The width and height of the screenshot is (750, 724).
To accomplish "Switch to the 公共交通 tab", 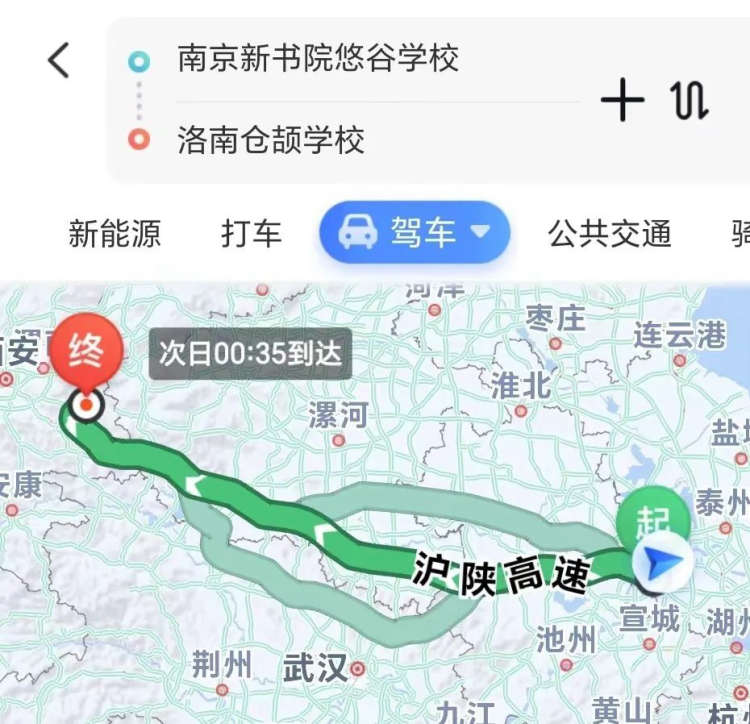I will [609, 234].
